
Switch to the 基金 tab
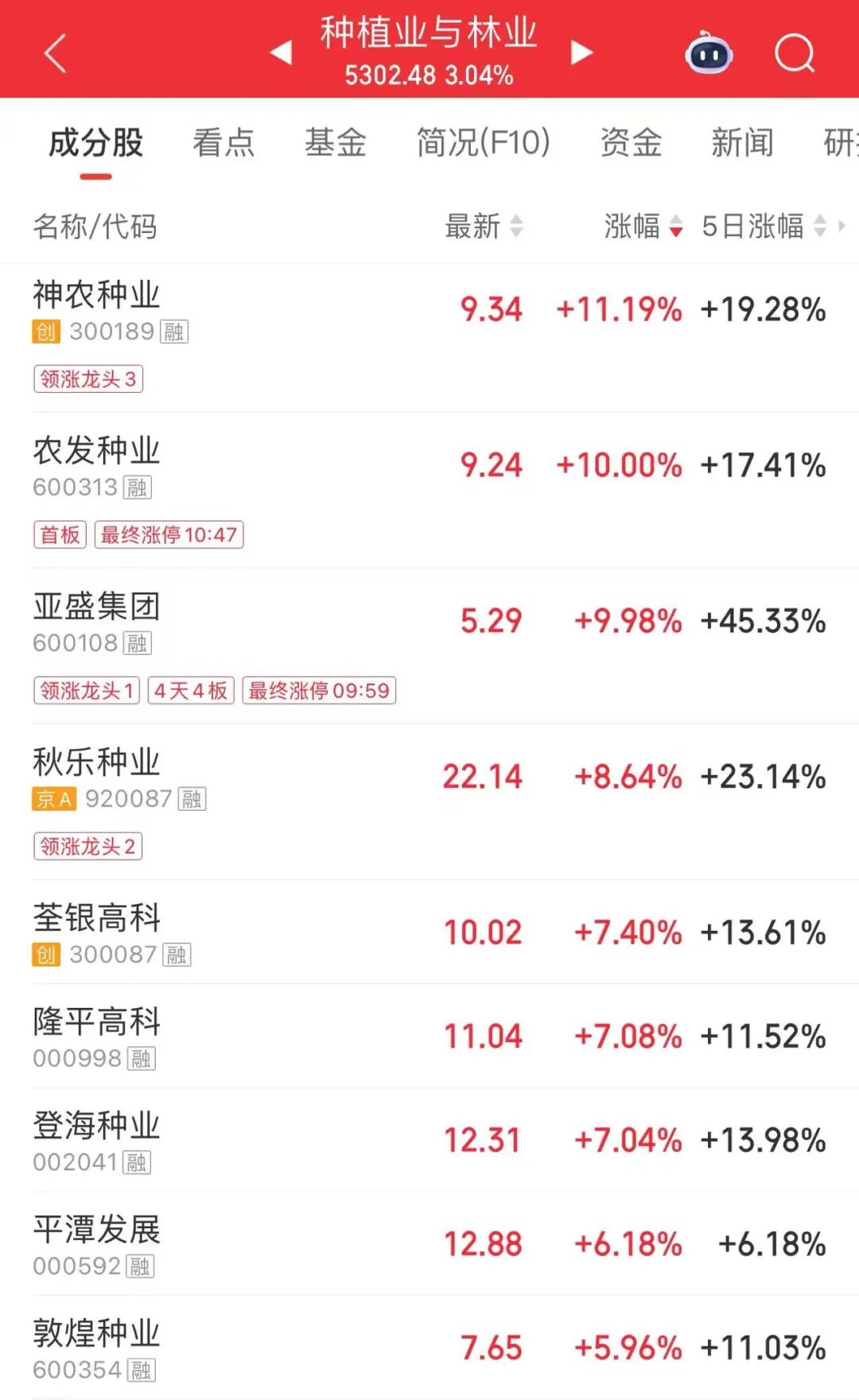tap(335, 143)
